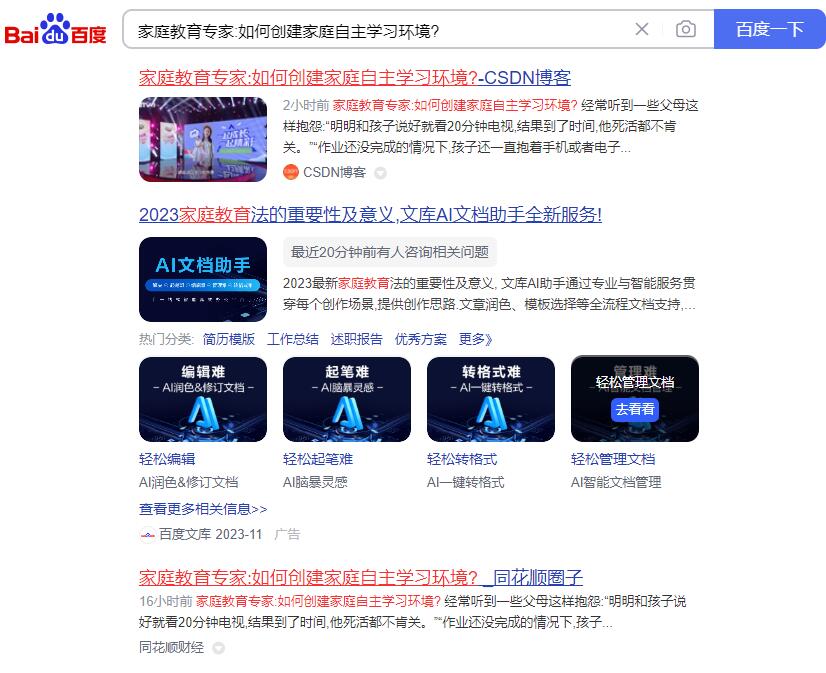
Task: Open the 编辑难 card
Action: (x=203, y=399)
